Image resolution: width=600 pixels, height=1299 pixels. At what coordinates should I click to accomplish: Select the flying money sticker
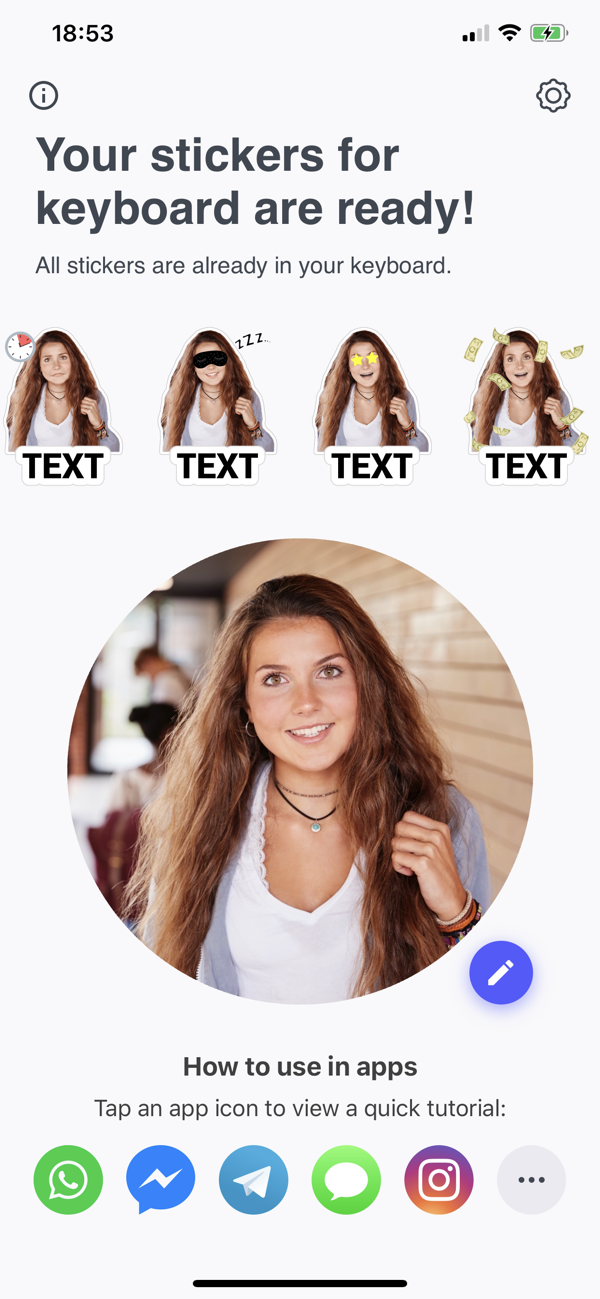point(526,407)
